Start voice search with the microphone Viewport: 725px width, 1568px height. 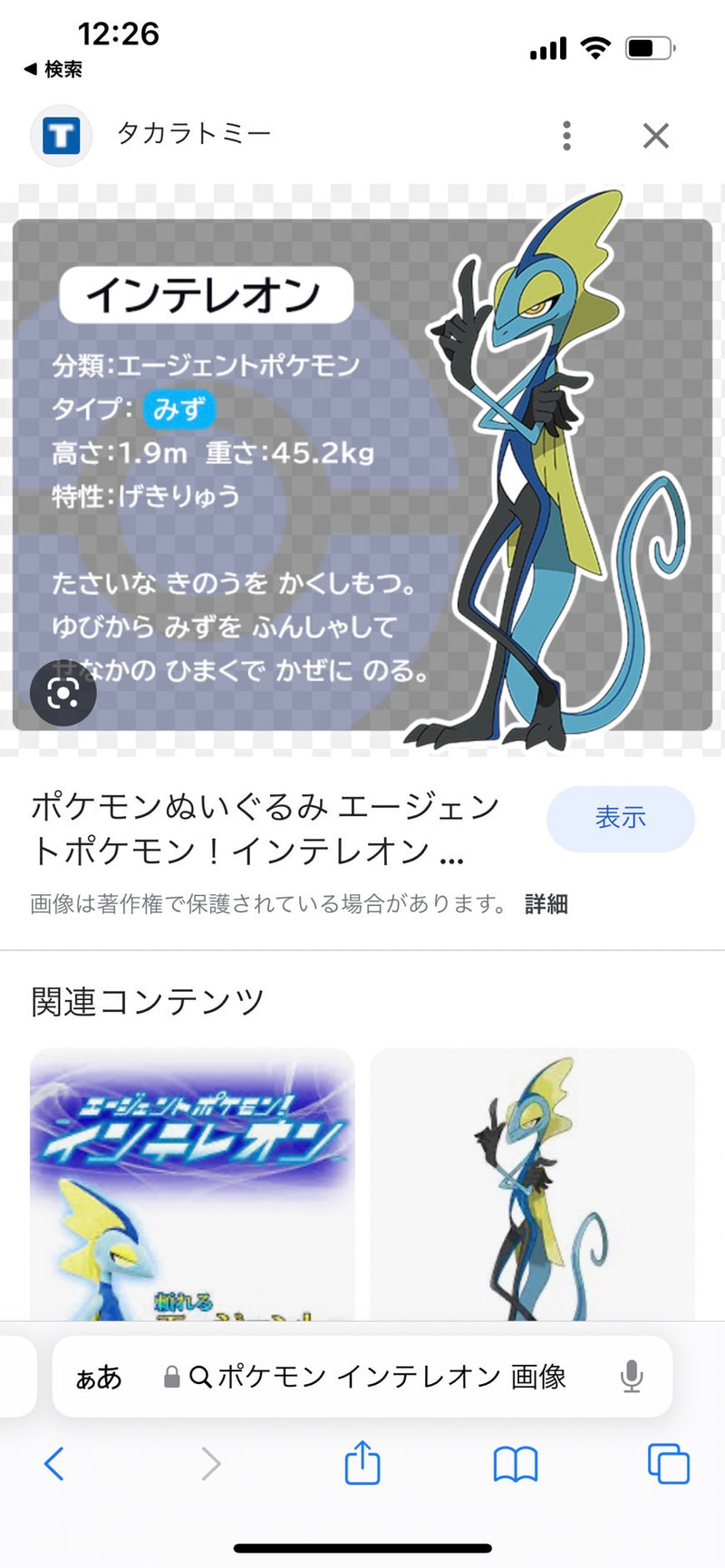[632, 1377]
